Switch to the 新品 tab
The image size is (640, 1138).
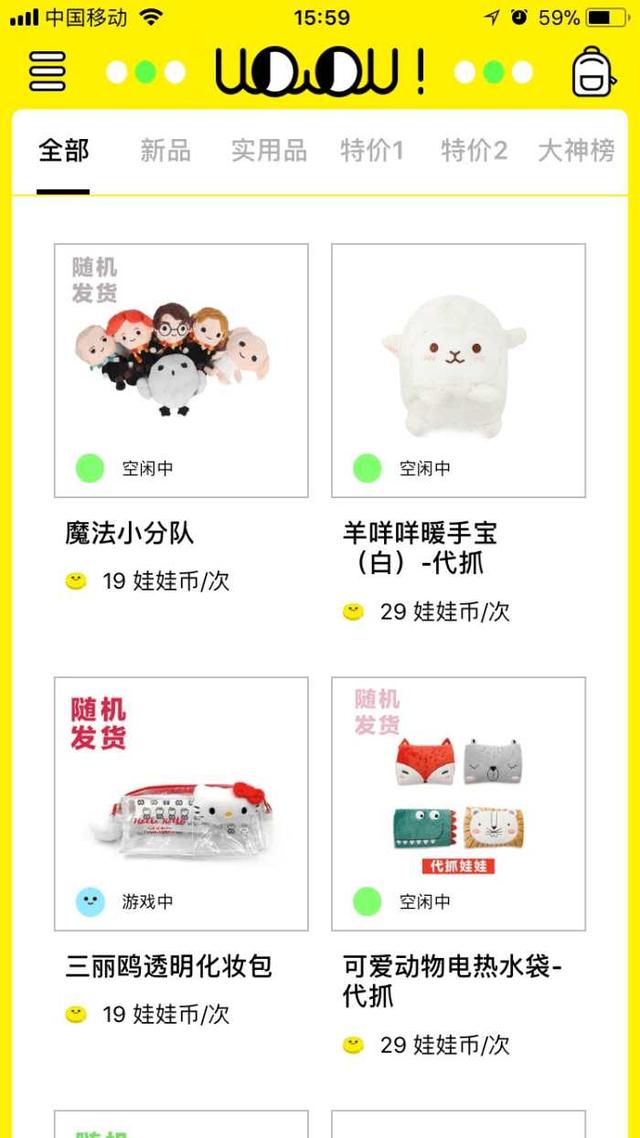tap(165, 151)
